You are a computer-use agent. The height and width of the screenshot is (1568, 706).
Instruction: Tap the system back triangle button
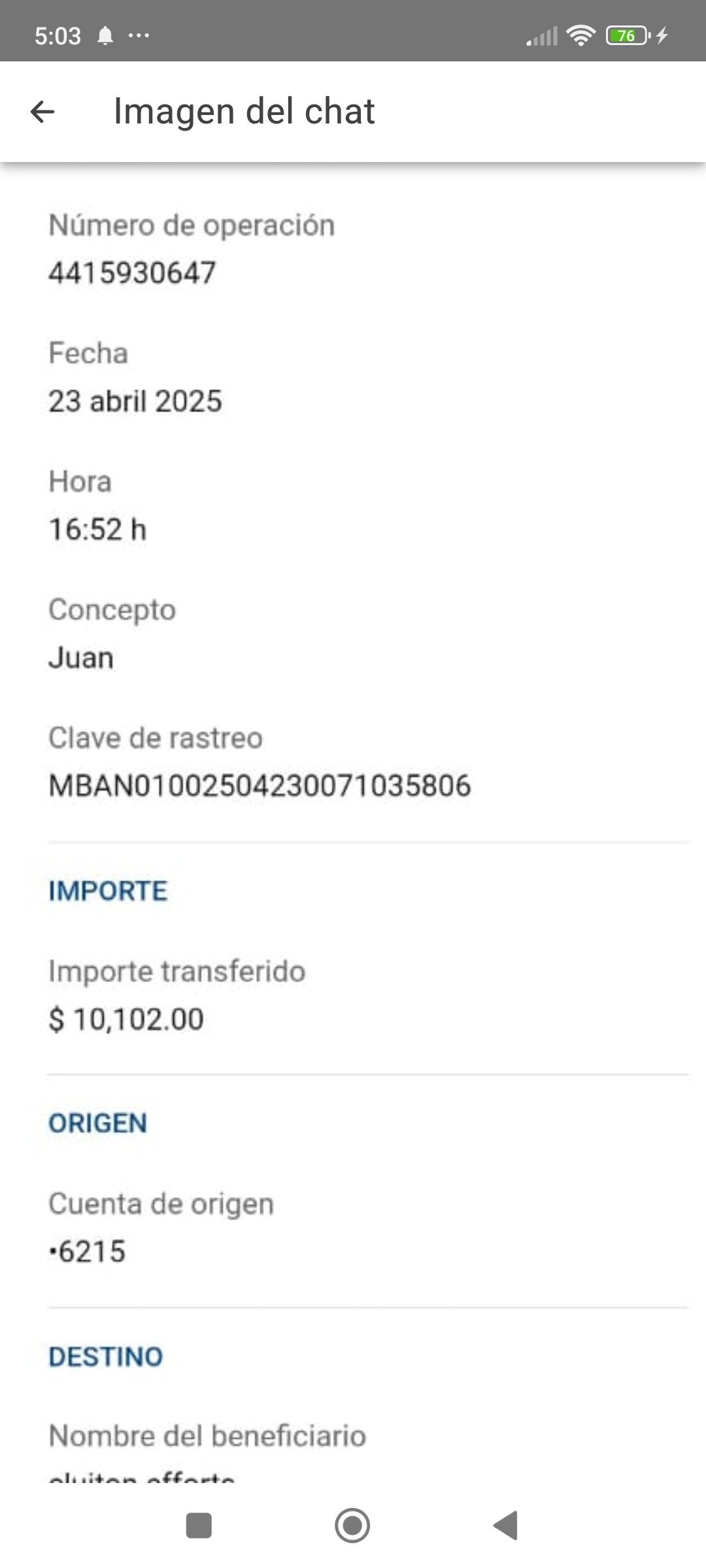(505, 1526)
